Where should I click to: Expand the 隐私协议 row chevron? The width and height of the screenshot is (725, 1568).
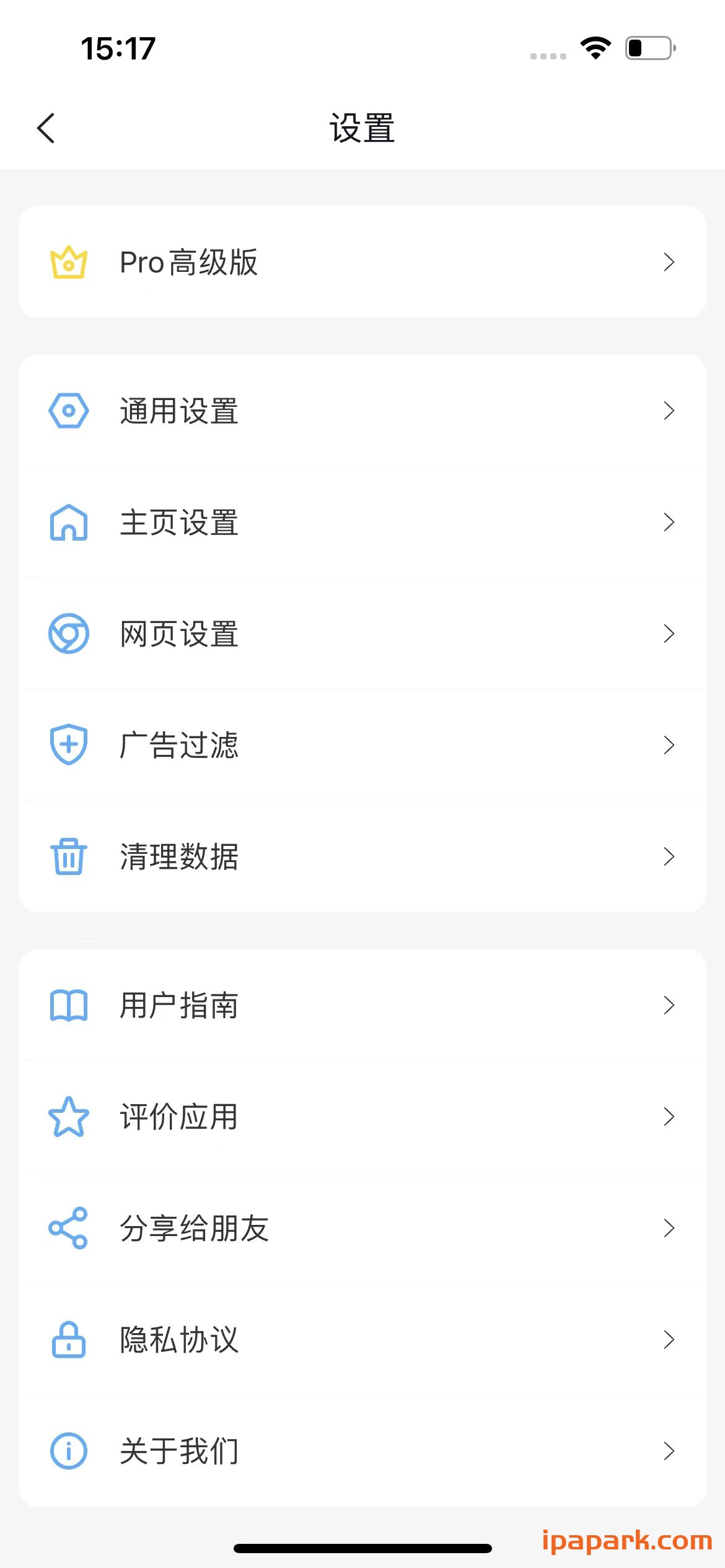pyautogui.click(x=669, y=1339)
